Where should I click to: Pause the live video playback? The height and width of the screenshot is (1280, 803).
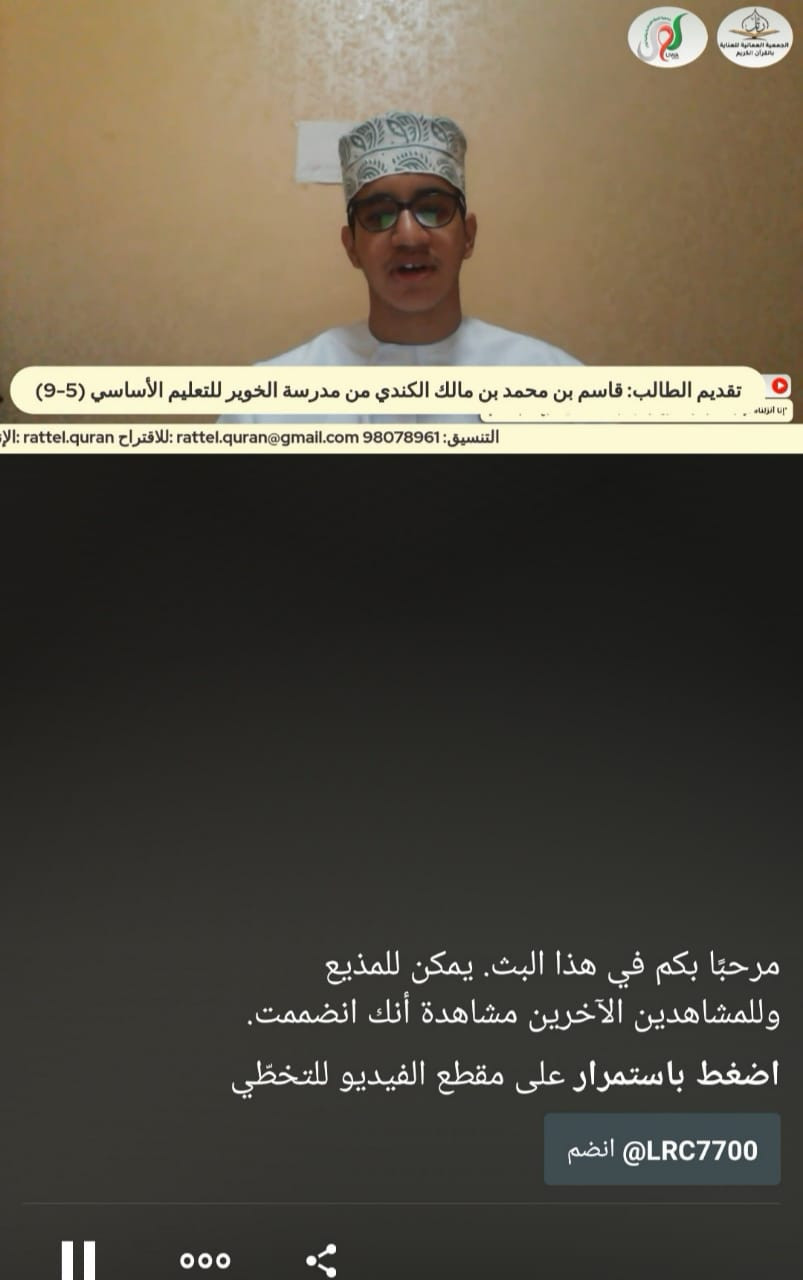[78, 1259]
